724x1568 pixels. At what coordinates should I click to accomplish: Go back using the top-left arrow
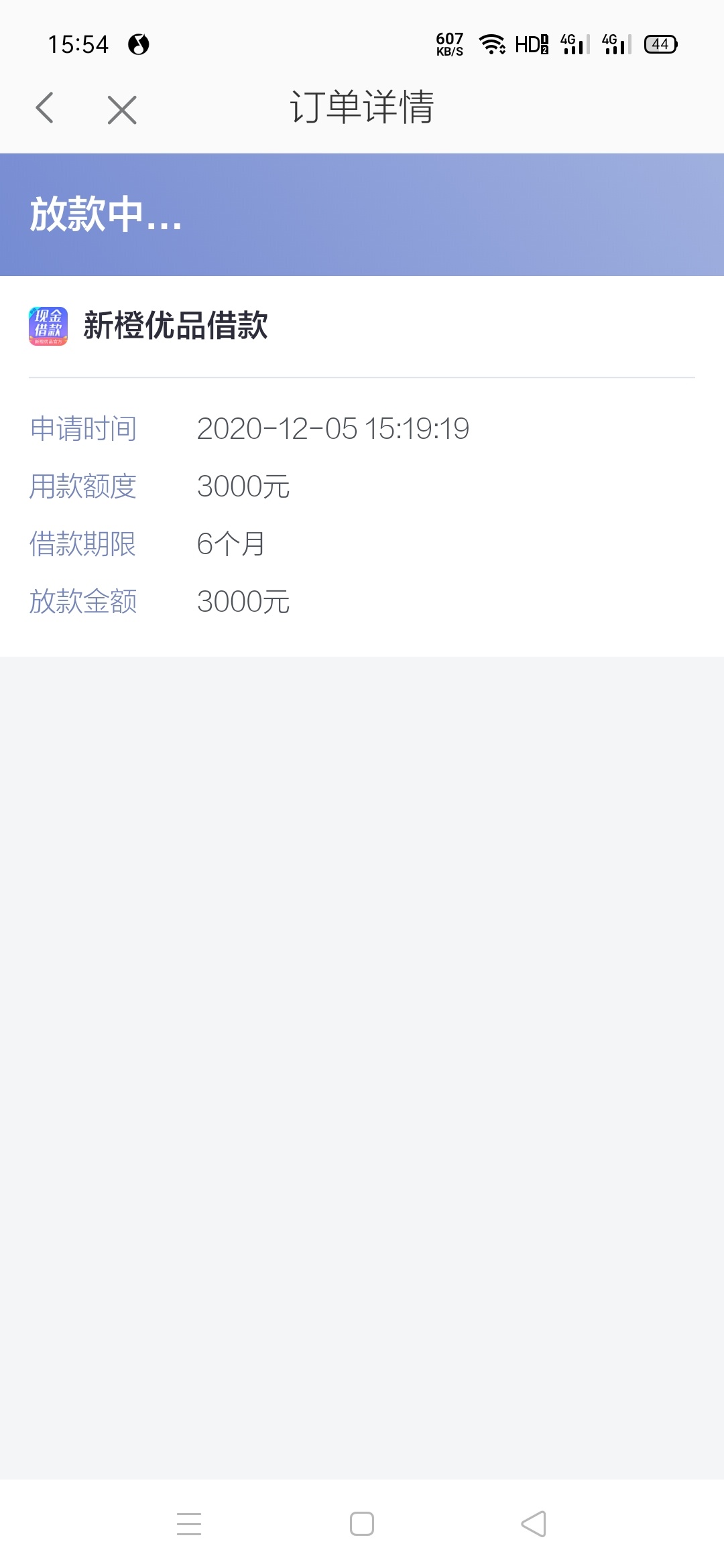[x=44, y=108]
